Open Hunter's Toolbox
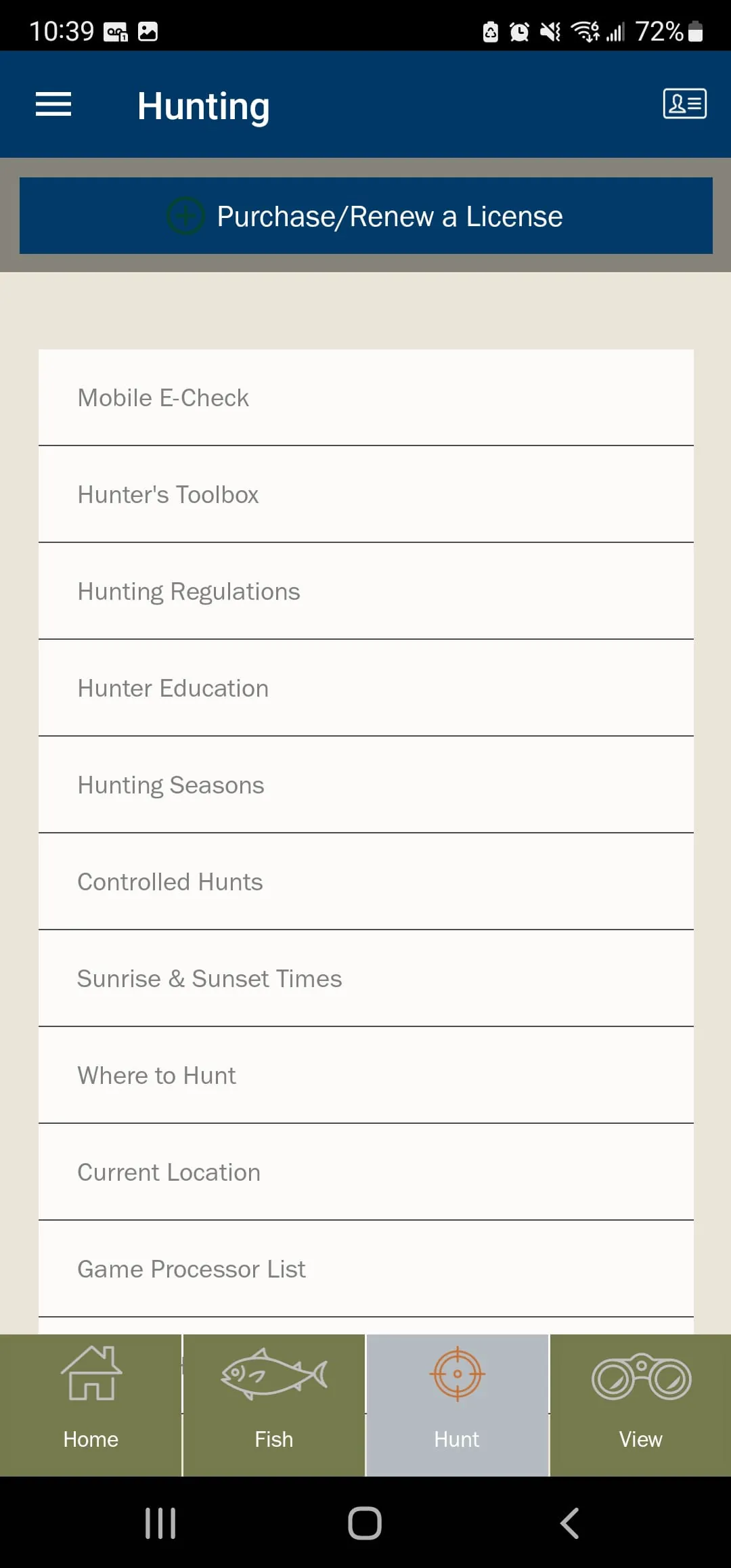Image resolution: width=731 pixels, height=1568 pixels. 365,495
